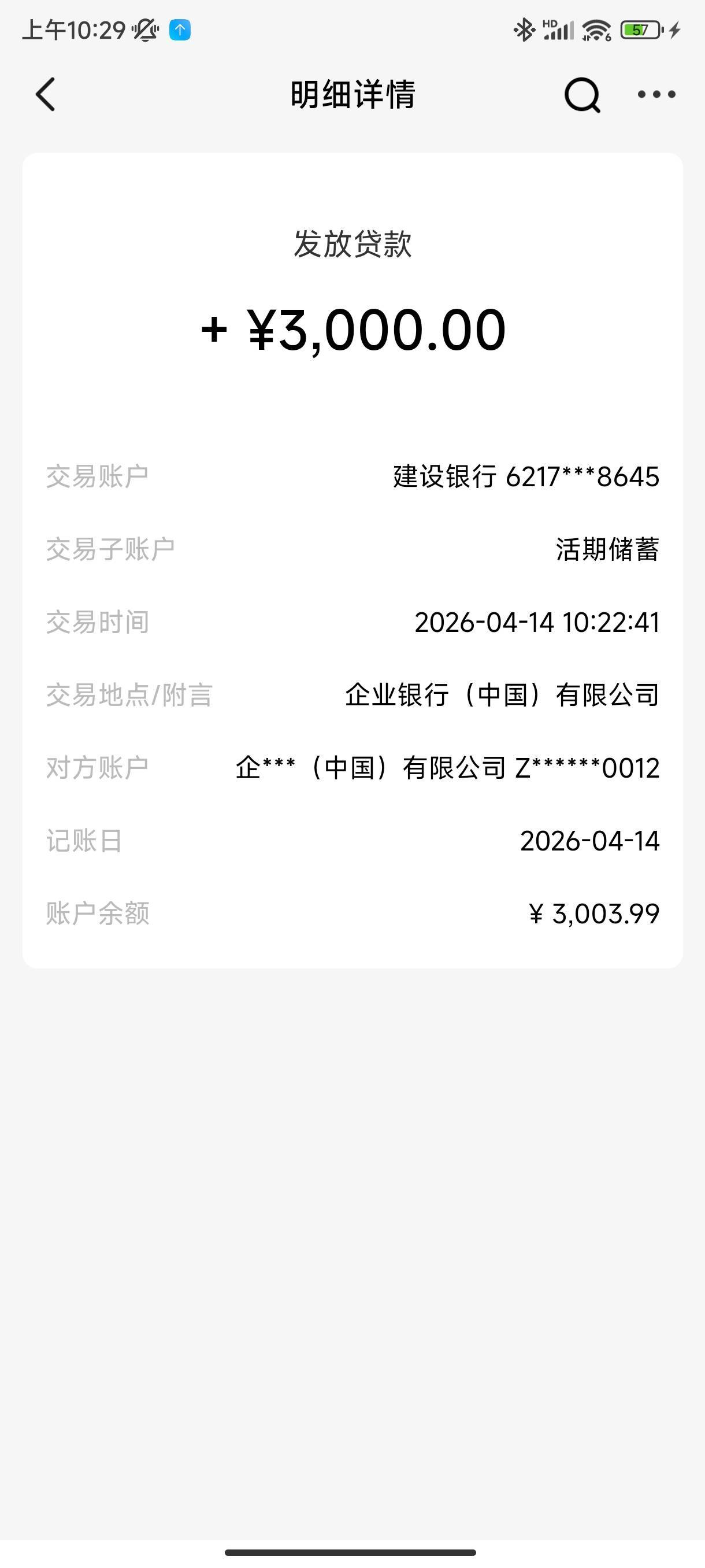Open the three-dot overflow menu
Screen dimensions: 705x1568
pos(656,94)
